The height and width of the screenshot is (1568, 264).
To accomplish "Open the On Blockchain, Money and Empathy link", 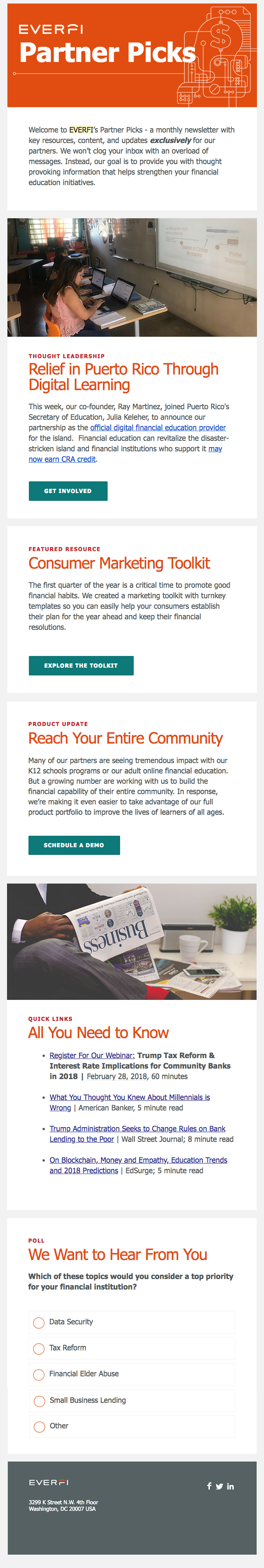I will [138, 1160].
